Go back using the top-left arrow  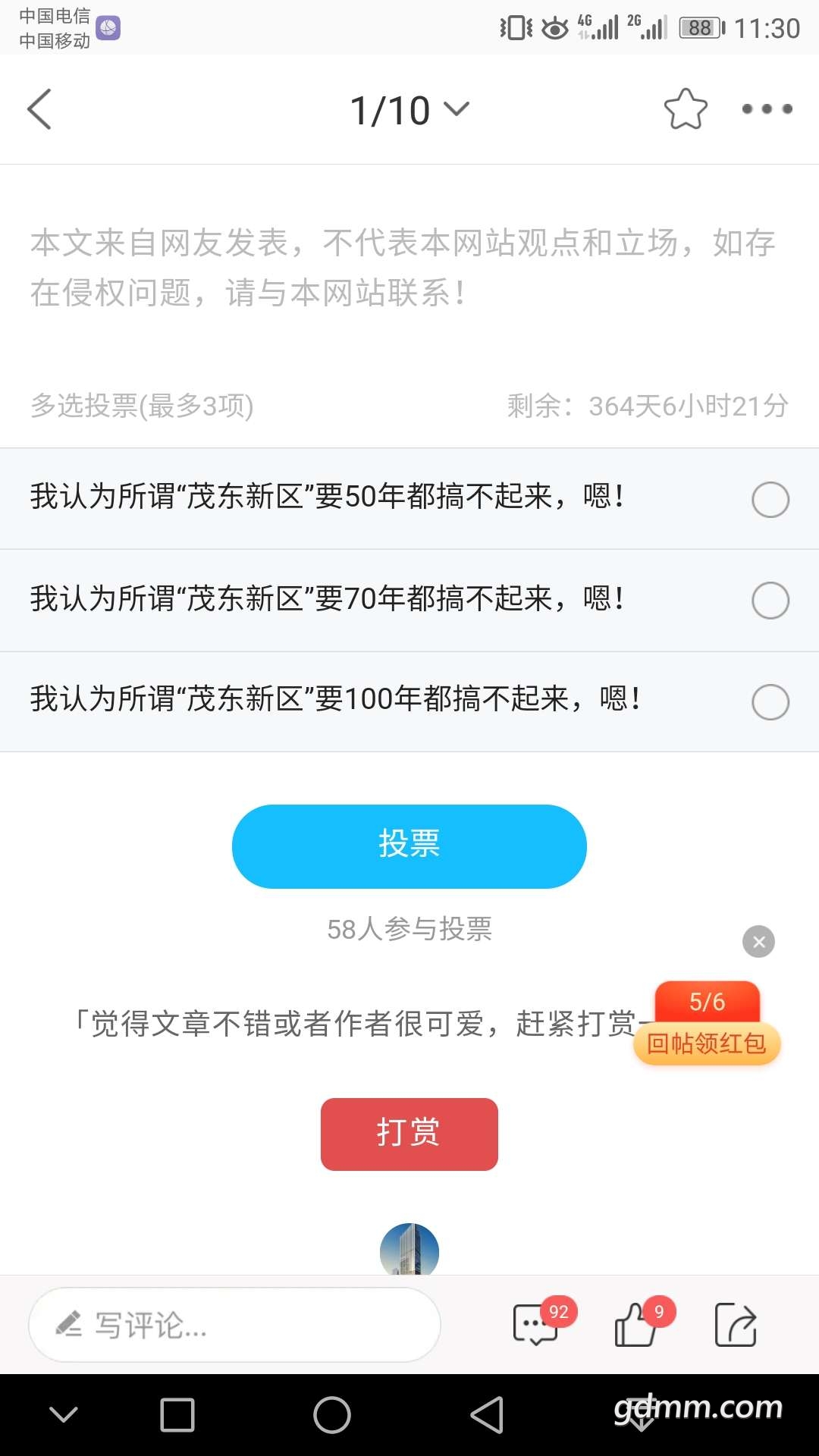[39, 109]
